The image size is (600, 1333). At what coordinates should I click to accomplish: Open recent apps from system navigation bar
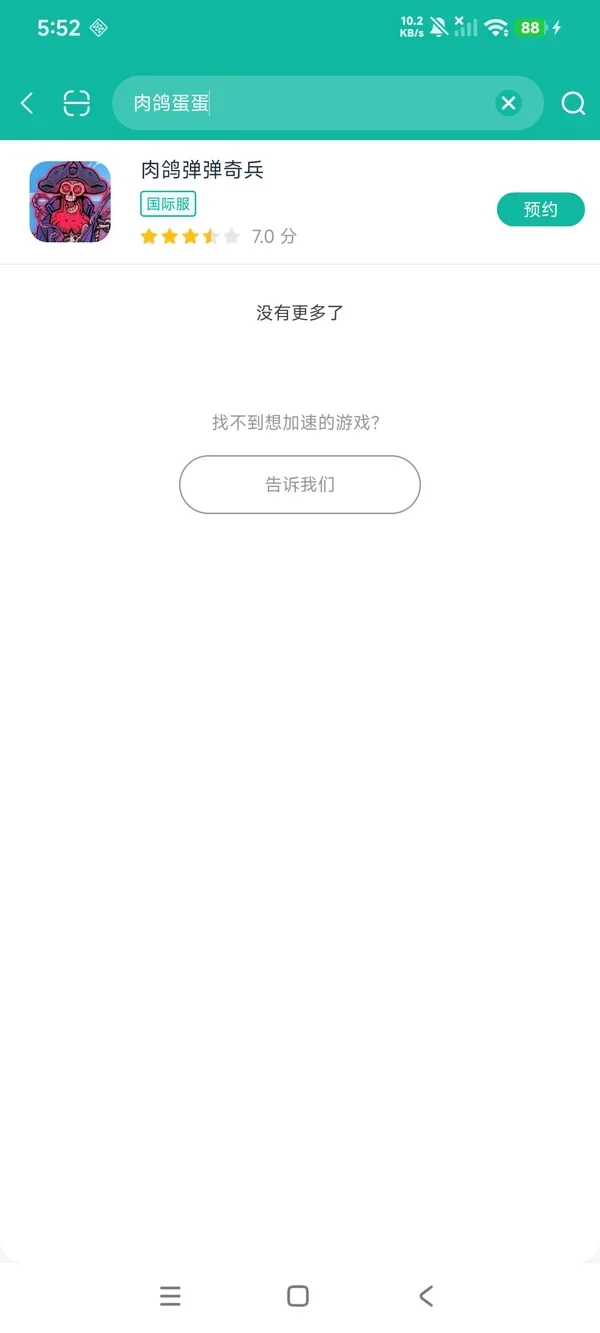click(x=170, y=1296)
